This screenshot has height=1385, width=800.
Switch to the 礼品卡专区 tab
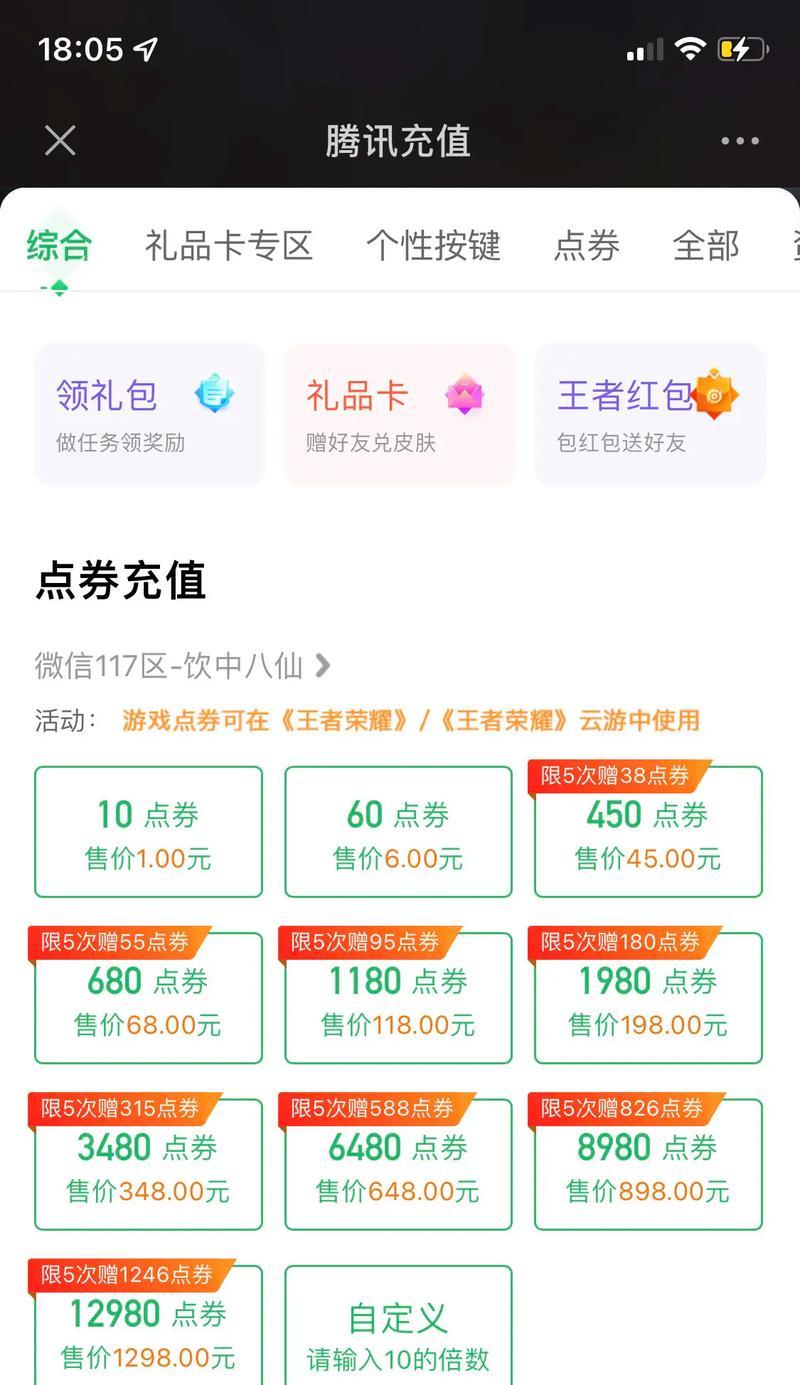point(229,246)
